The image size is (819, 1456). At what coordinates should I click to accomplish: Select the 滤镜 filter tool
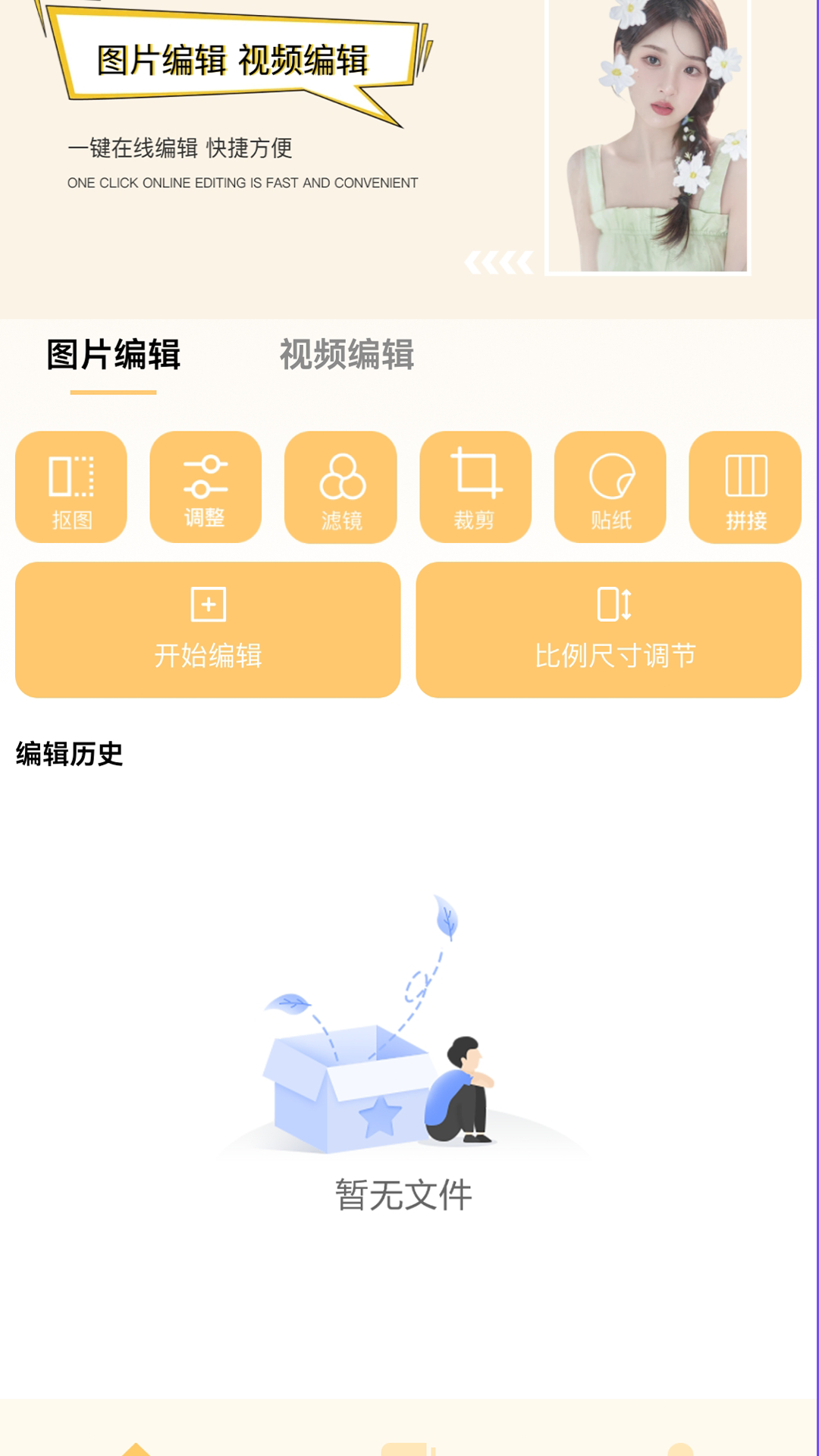pyautogui.click(x=340, y=487)
